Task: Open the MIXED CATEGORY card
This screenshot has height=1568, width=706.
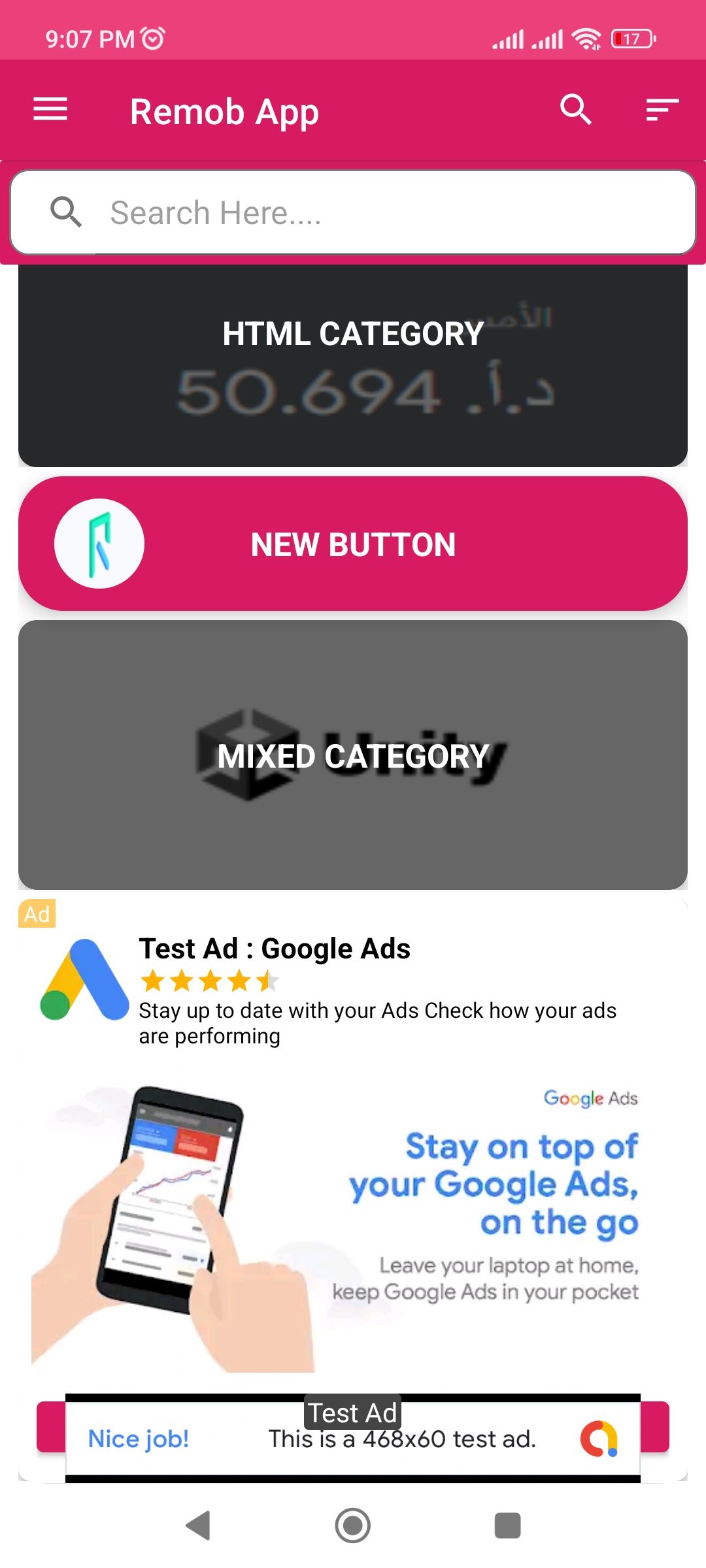Action: (x=353, y=755)
